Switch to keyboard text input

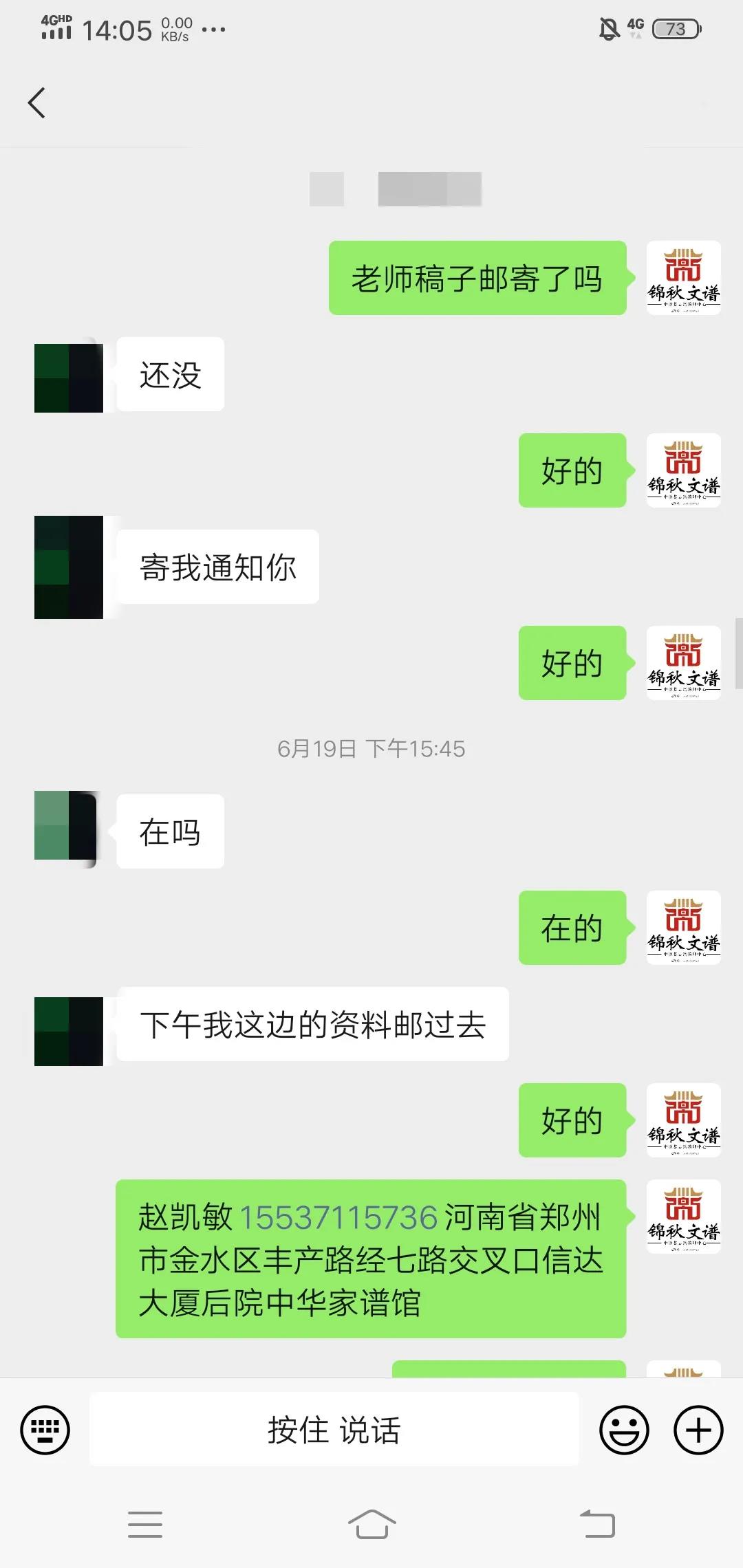click(45, 1430)
